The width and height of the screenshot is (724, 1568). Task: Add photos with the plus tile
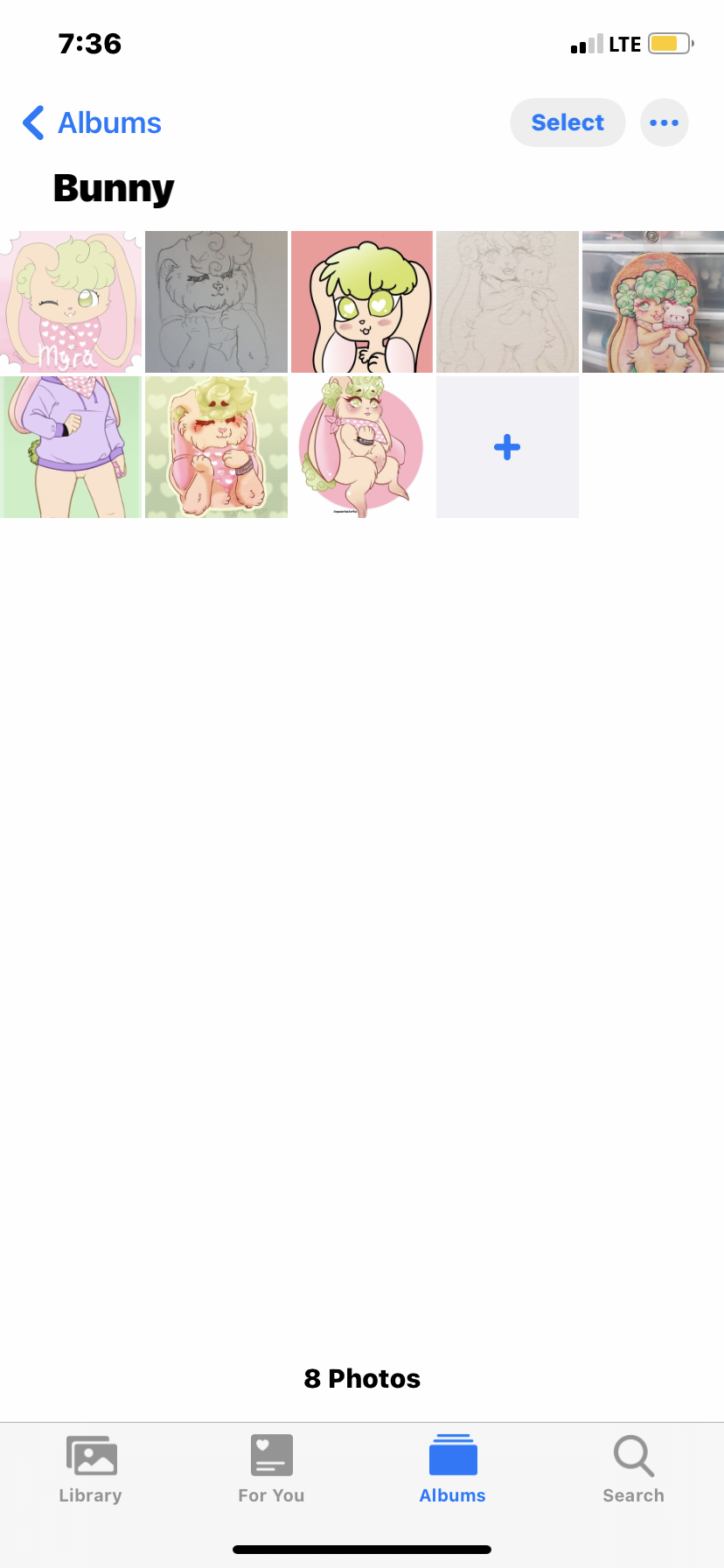507,447
